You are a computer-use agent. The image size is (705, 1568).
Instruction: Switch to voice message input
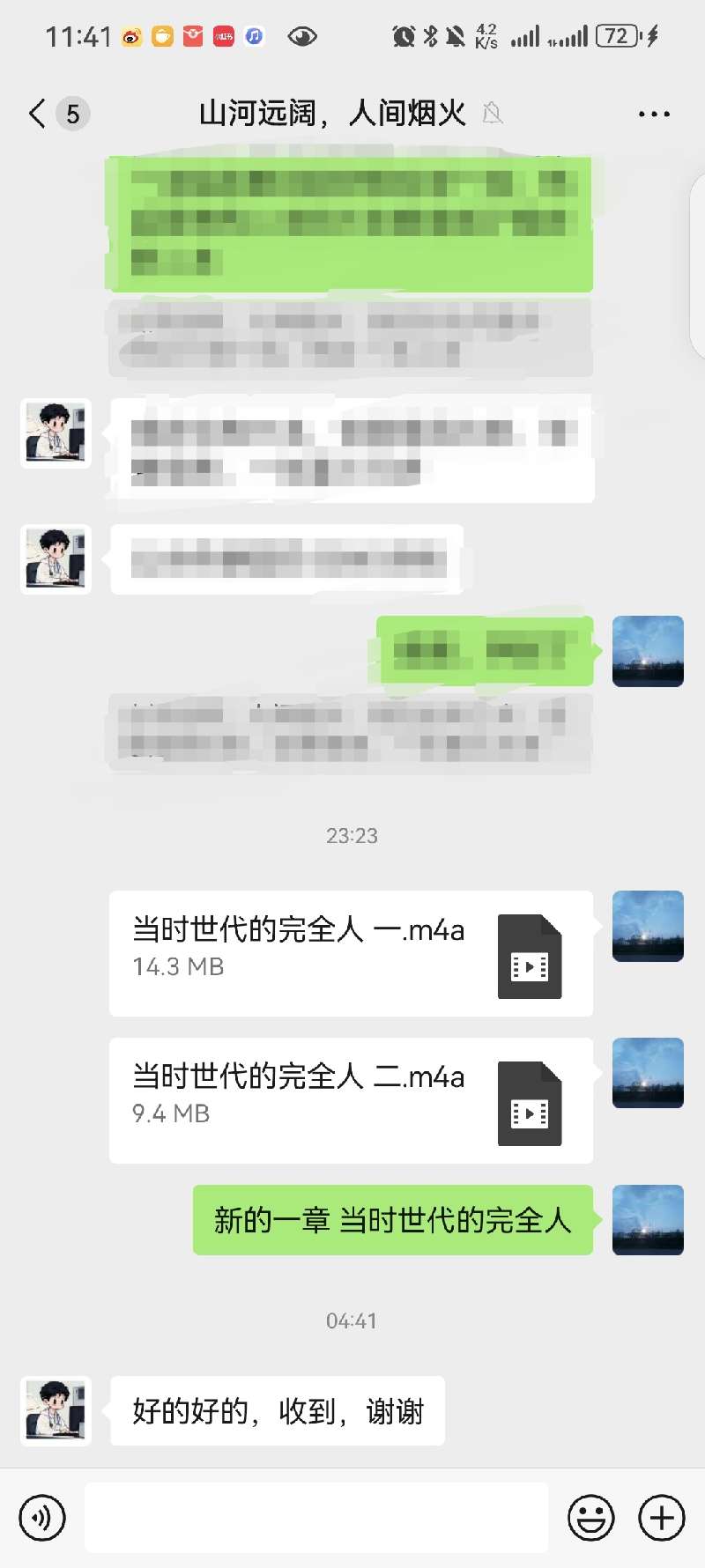[42, 1518]
